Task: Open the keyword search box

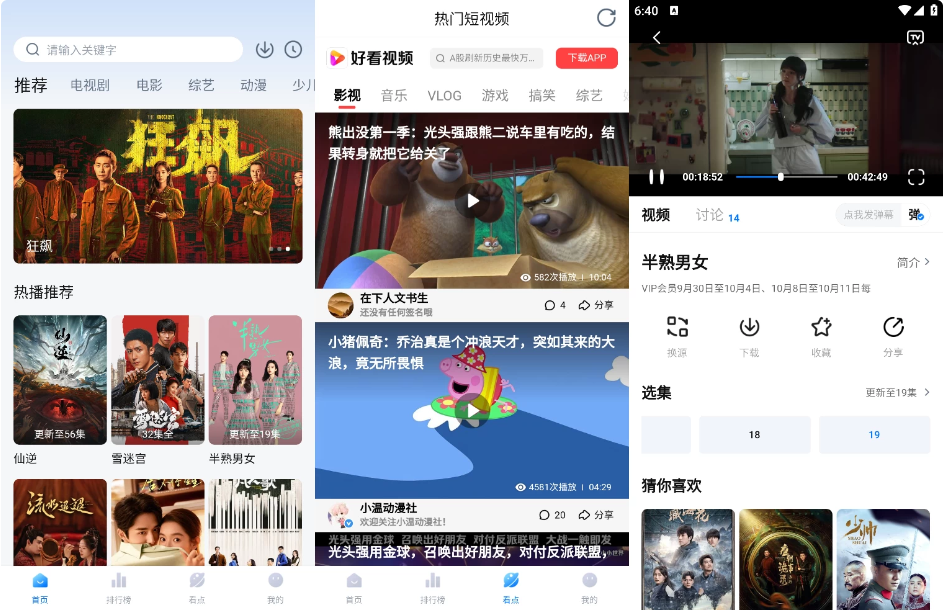Action: coord(130,50)
